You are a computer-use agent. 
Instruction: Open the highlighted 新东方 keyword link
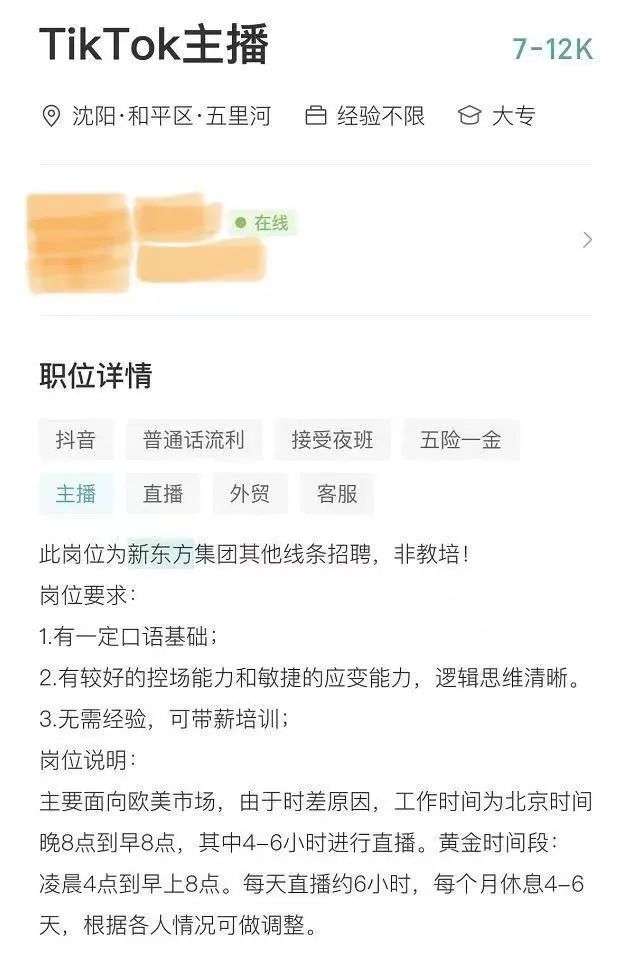(x=160, y=553)
